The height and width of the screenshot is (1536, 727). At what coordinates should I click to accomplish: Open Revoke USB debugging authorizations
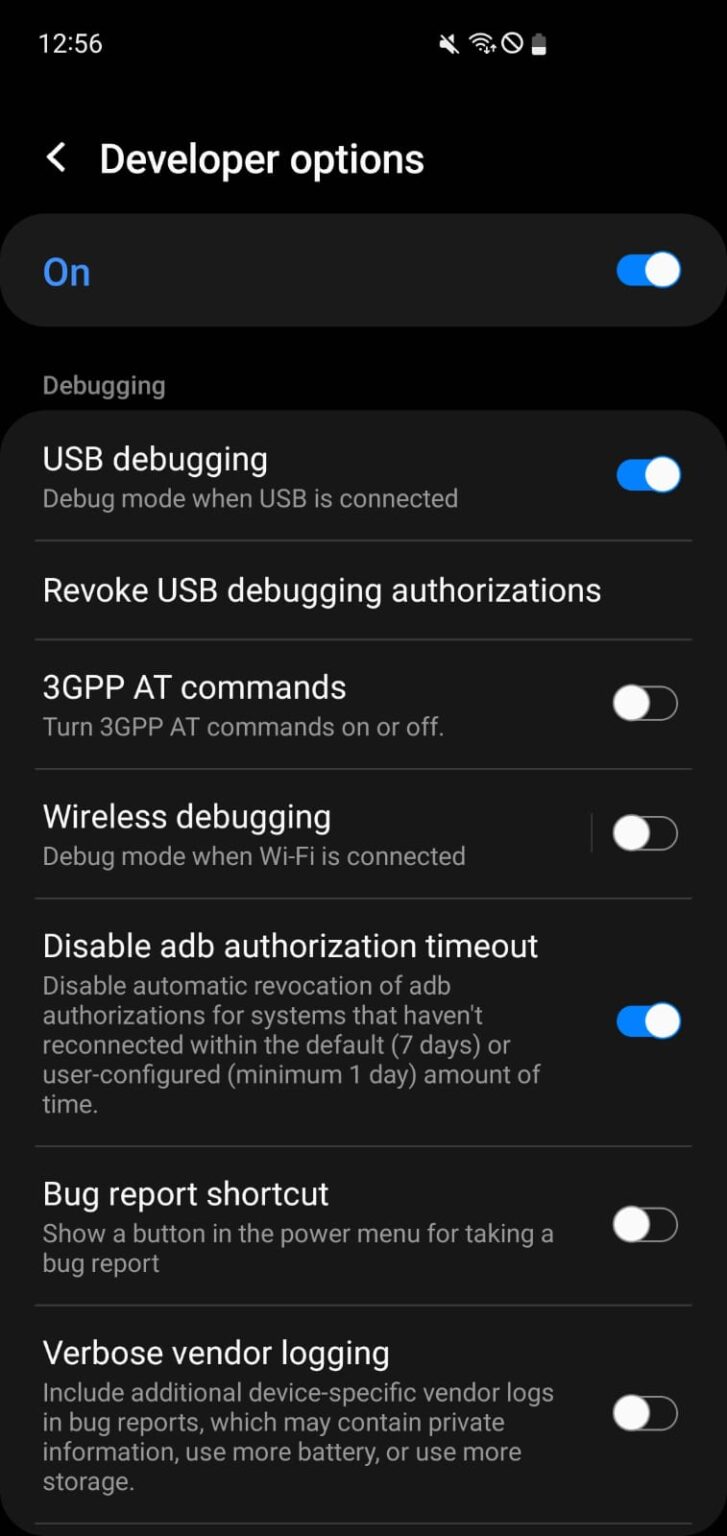point(363,590)
